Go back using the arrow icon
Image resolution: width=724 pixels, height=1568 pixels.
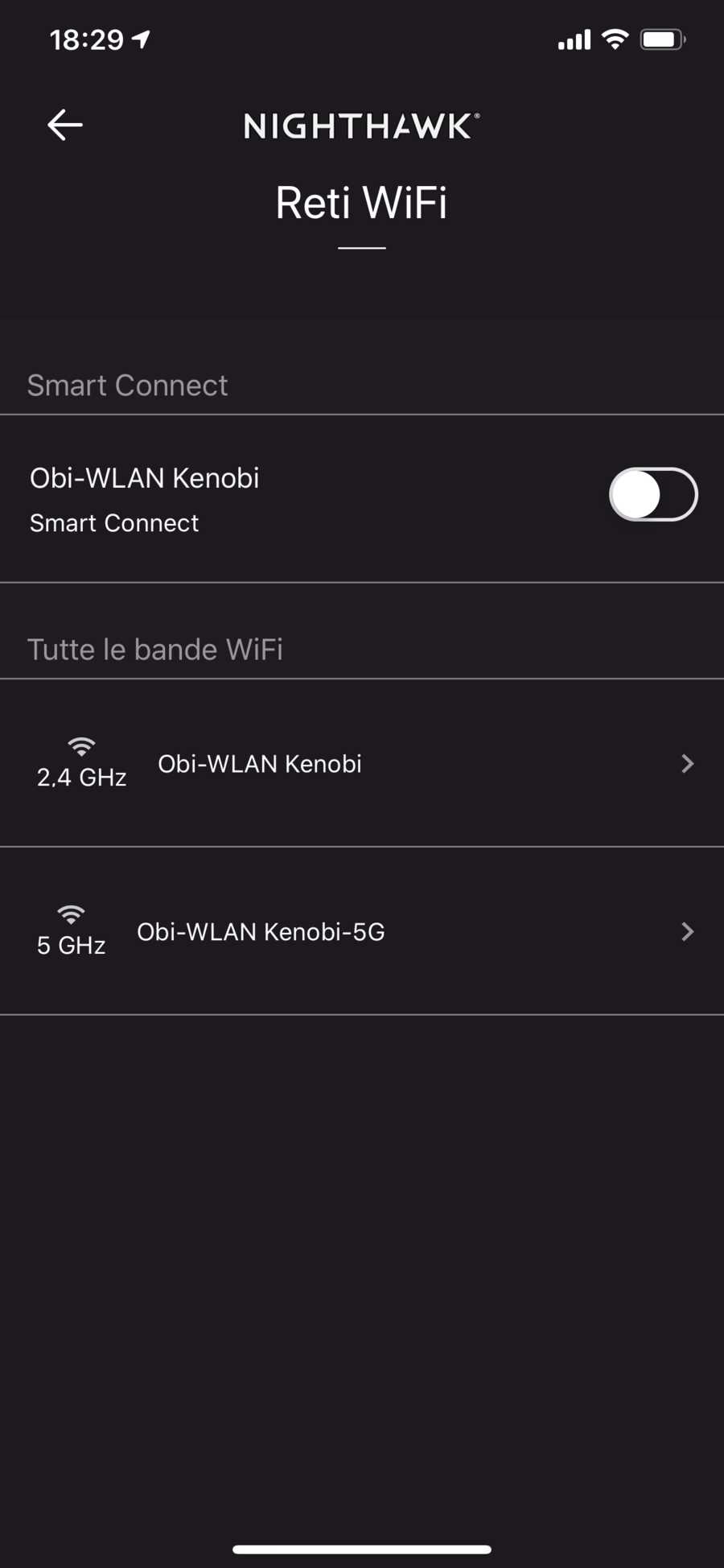(x=65, y=125)
